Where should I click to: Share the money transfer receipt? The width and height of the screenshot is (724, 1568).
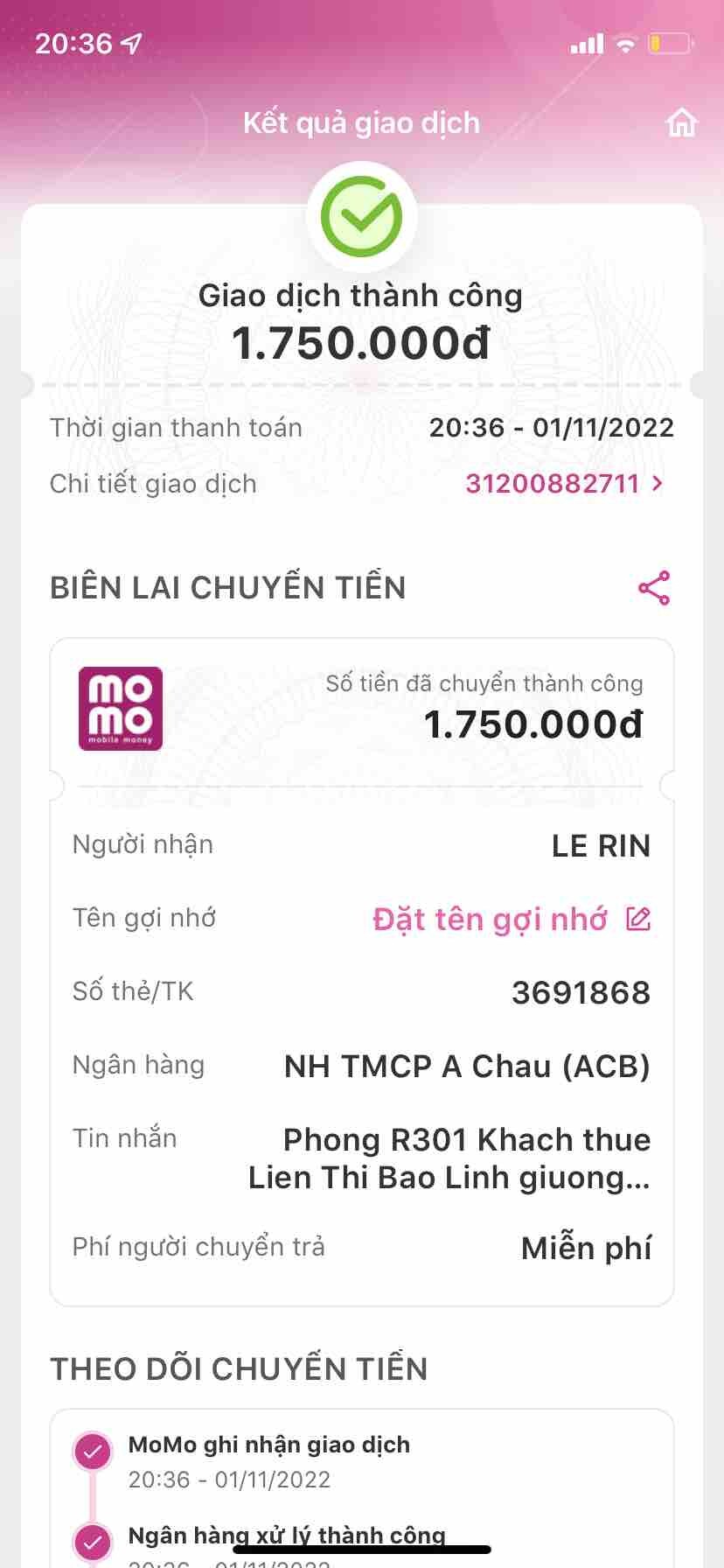(654, 588)
